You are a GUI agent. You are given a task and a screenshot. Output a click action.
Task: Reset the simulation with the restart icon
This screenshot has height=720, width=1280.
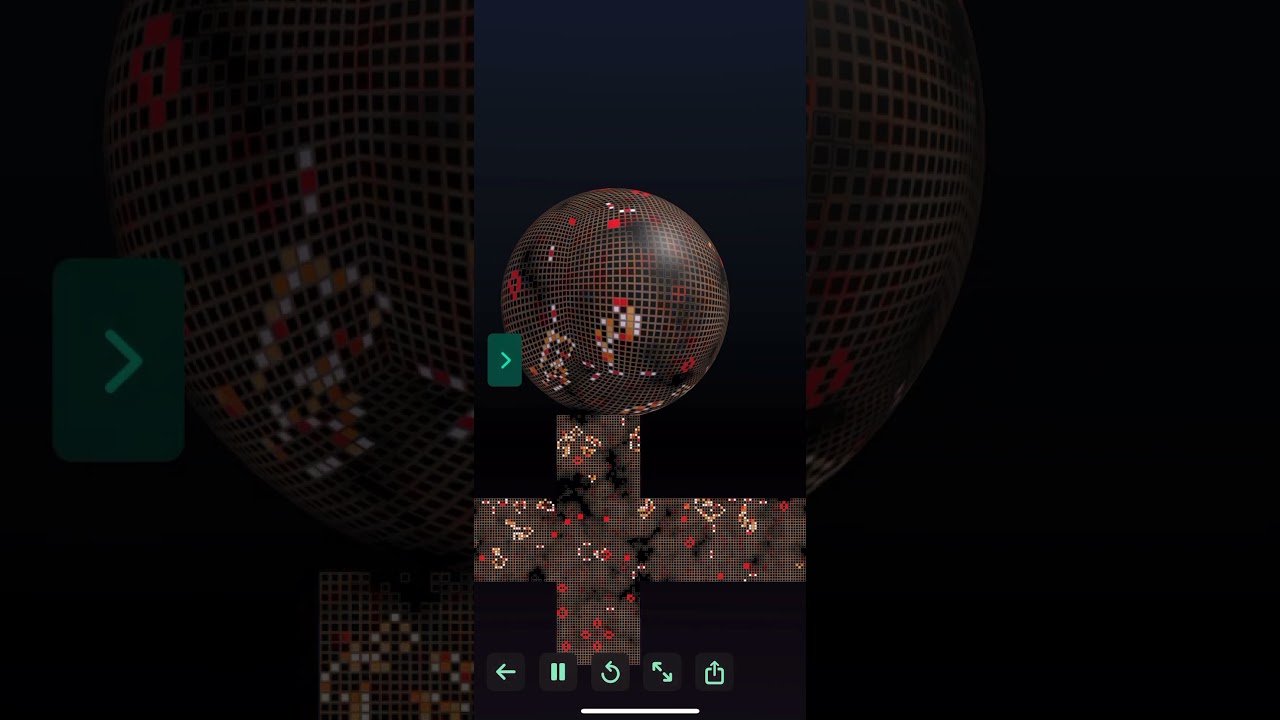(x=610, y=673)
